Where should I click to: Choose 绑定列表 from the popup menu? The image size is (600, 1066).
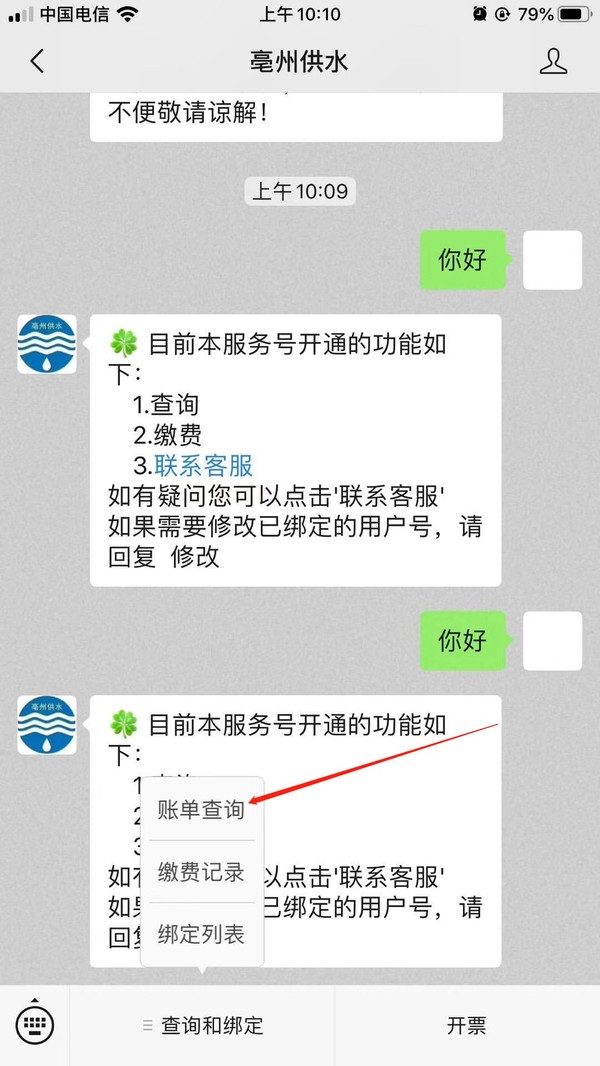pos(201,934)
